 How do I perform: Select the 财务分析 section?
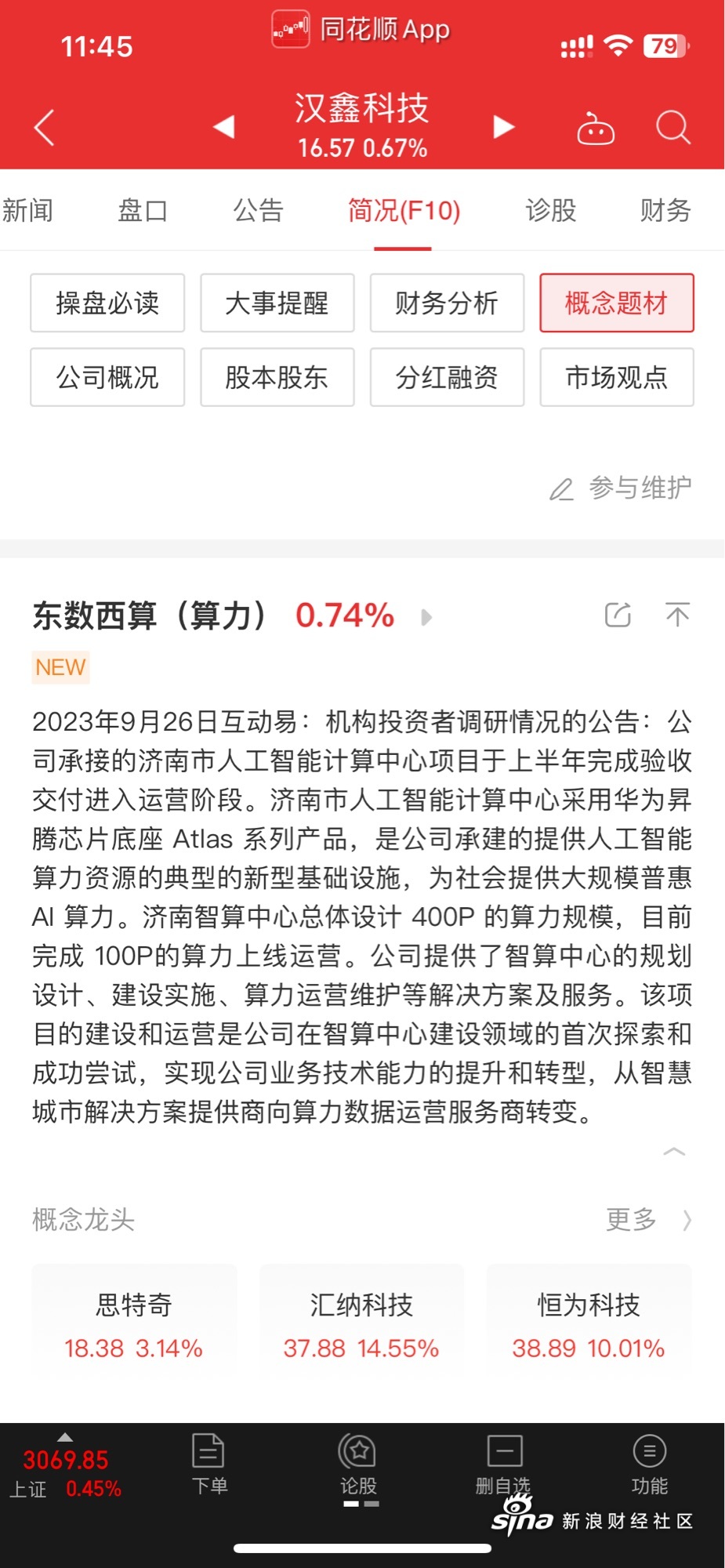point(447,303)
